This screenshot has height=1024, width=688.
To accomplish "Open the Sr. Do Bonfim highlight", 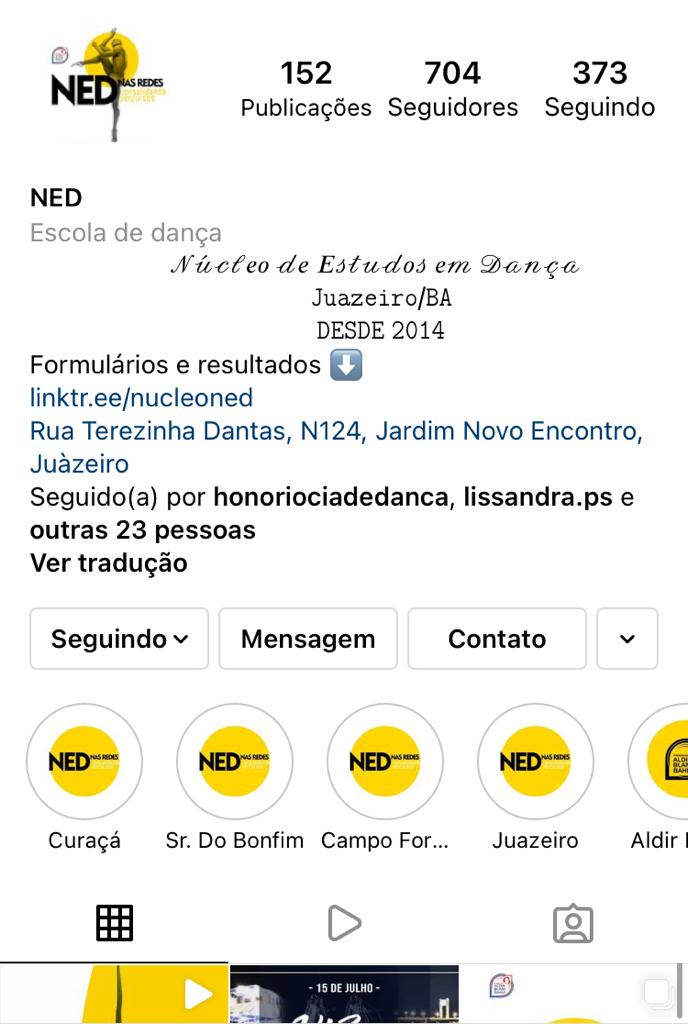I will point(234,762).
